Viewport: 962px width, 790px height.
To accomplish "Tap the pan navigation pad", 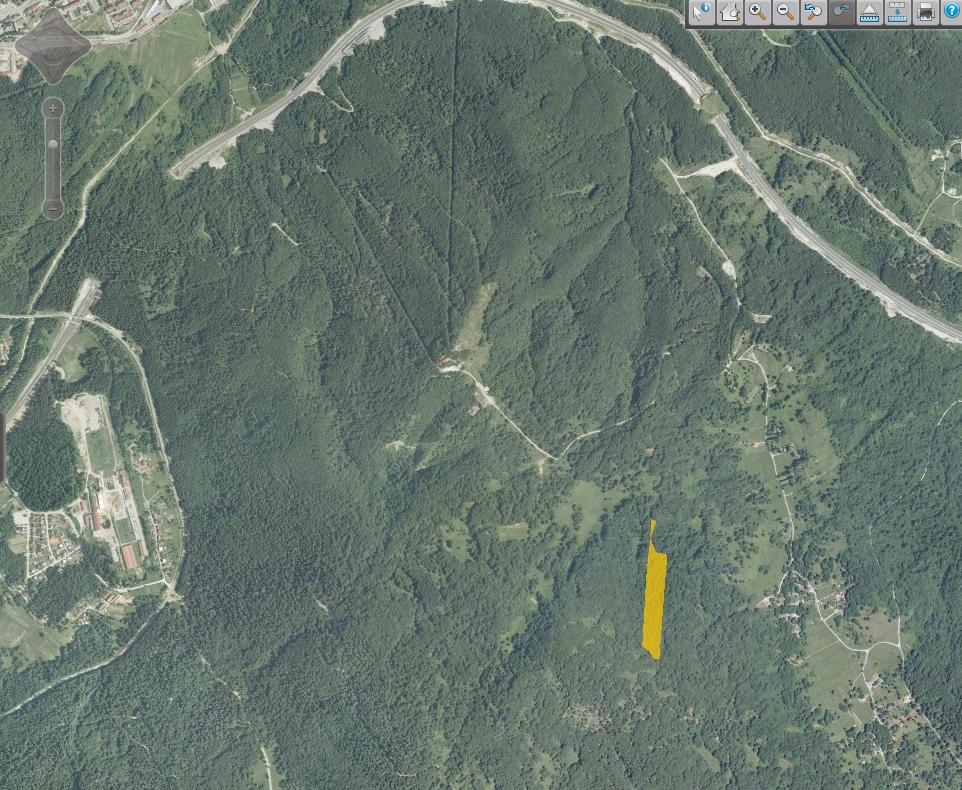I will click(x=53, y=45).
